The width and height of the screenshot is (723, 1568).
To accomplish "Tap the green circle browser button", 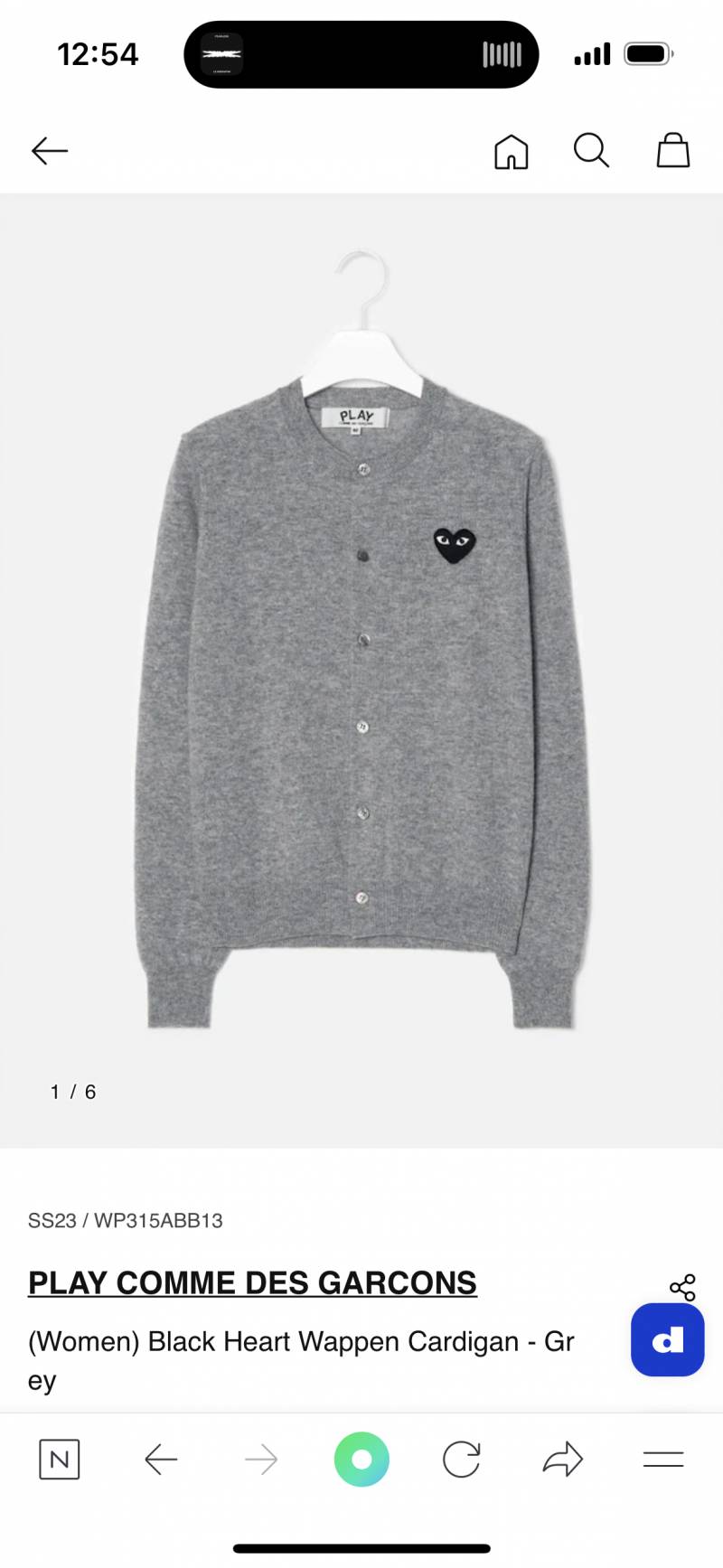I will pos(361,1459).
